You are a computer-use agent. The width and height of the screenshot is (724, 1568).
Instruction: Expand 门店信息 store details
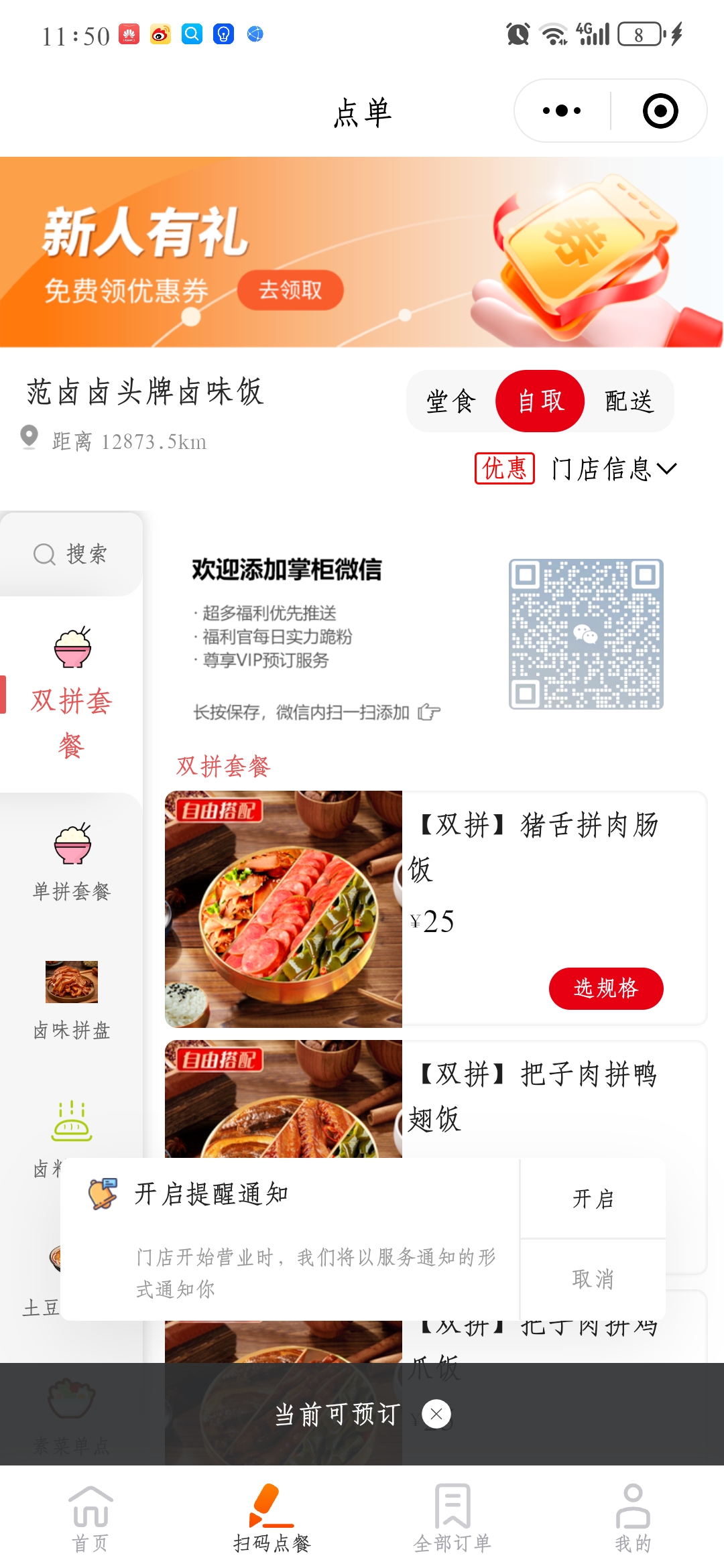pyautogui.click(x=613, y=468)
